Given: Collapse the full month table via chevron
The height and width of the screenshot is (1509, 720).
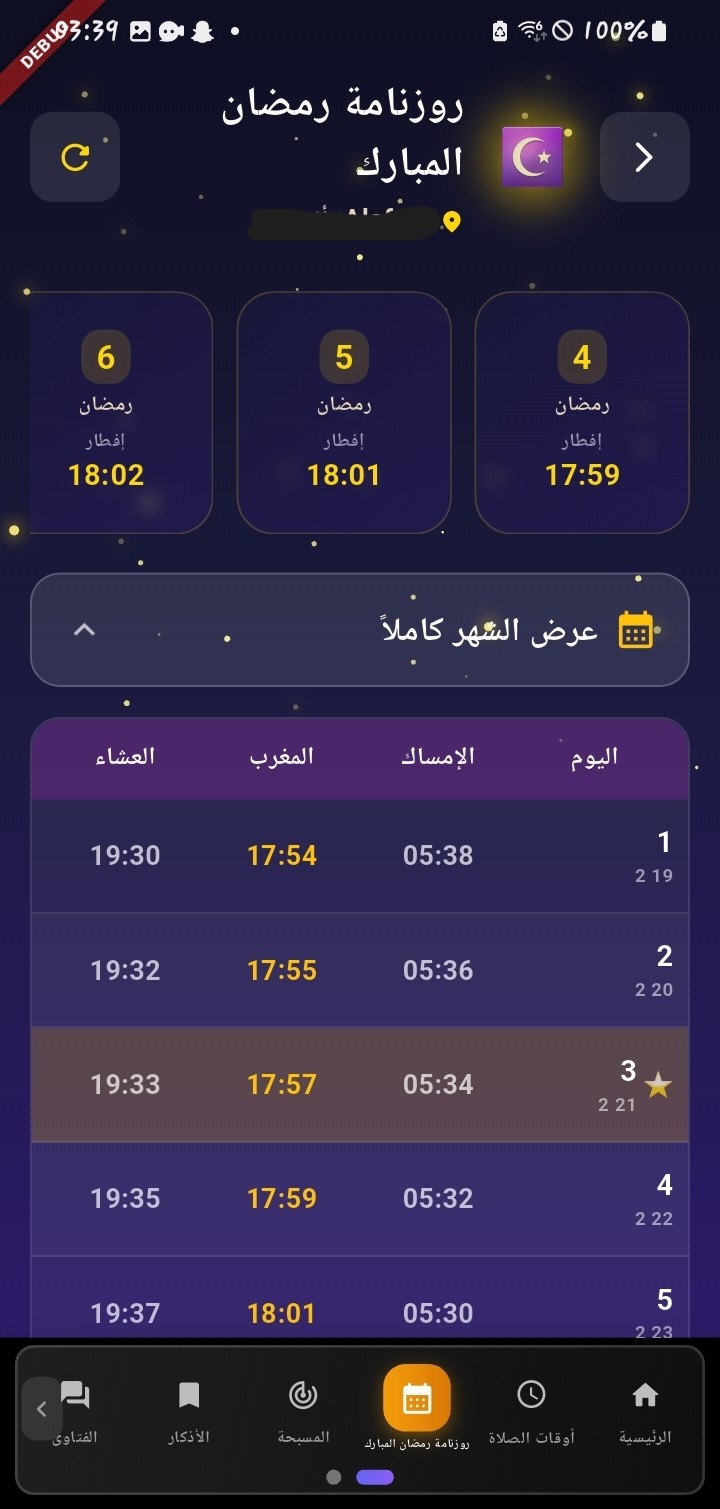Looking at the screenshot, I should pos(86,629).
